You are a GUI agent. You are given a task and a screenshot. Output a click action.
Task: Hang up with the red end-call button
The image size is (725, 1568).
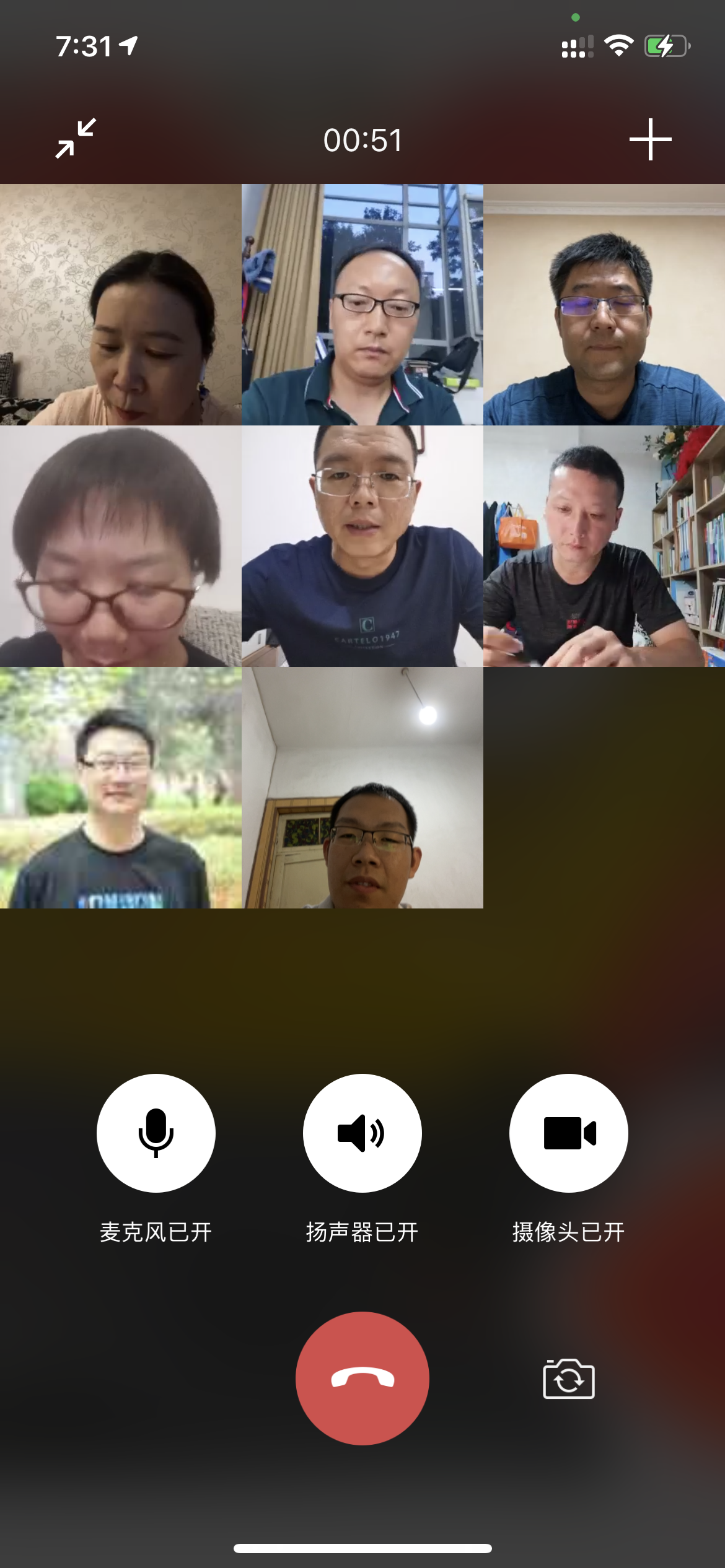(362, 1378)
